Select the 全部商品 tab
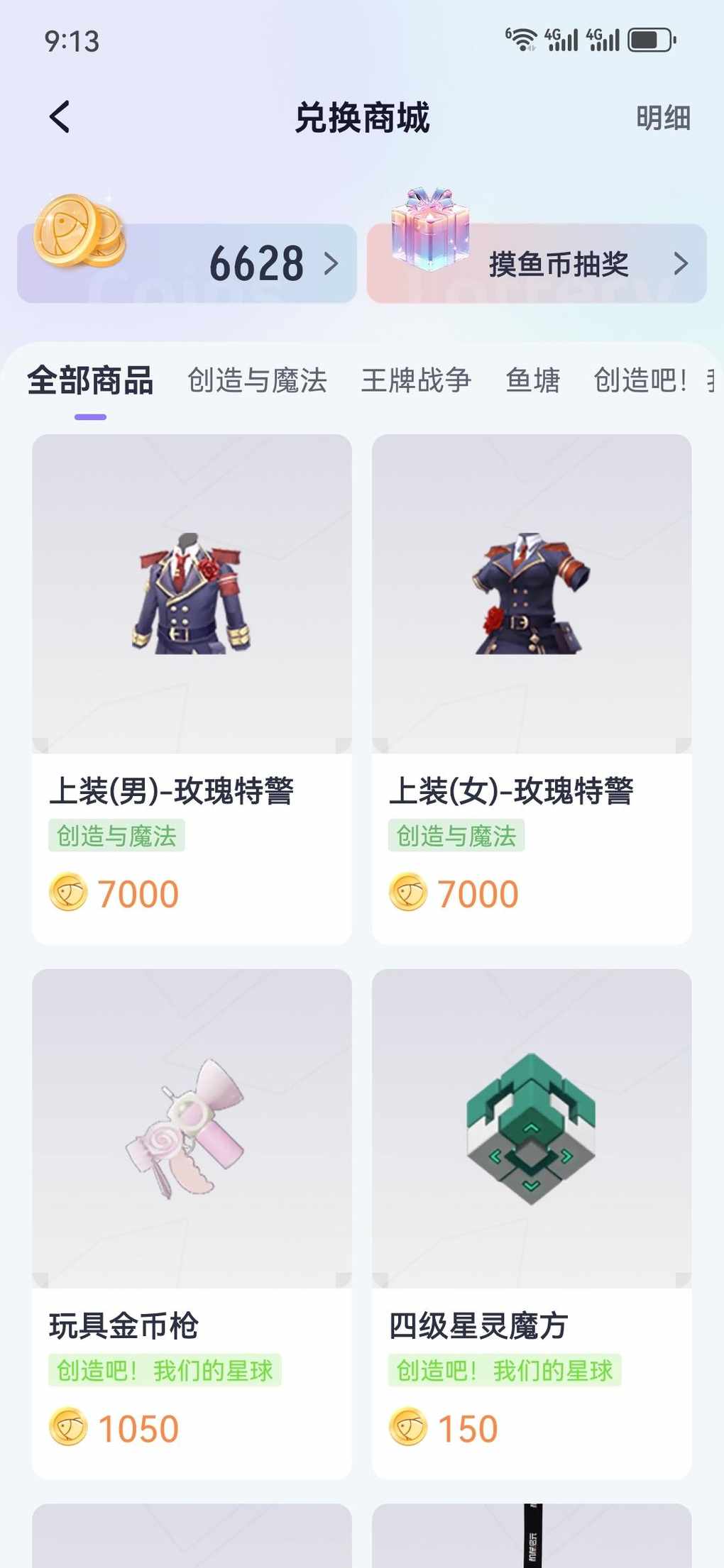Screen dimensions: 724x1568 point(90,381)
